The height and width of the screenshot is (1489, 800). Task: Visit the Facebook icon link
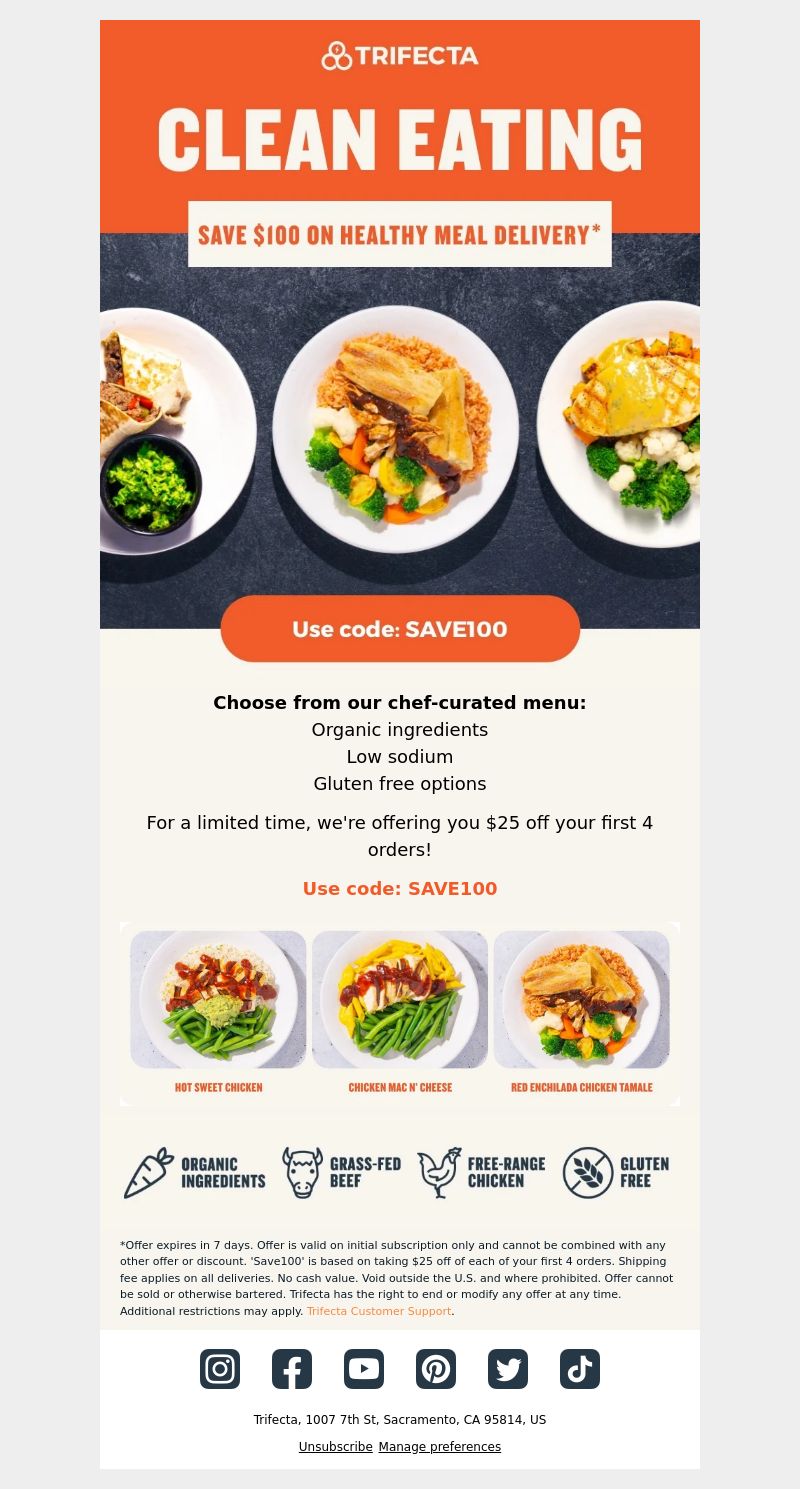292,1369
